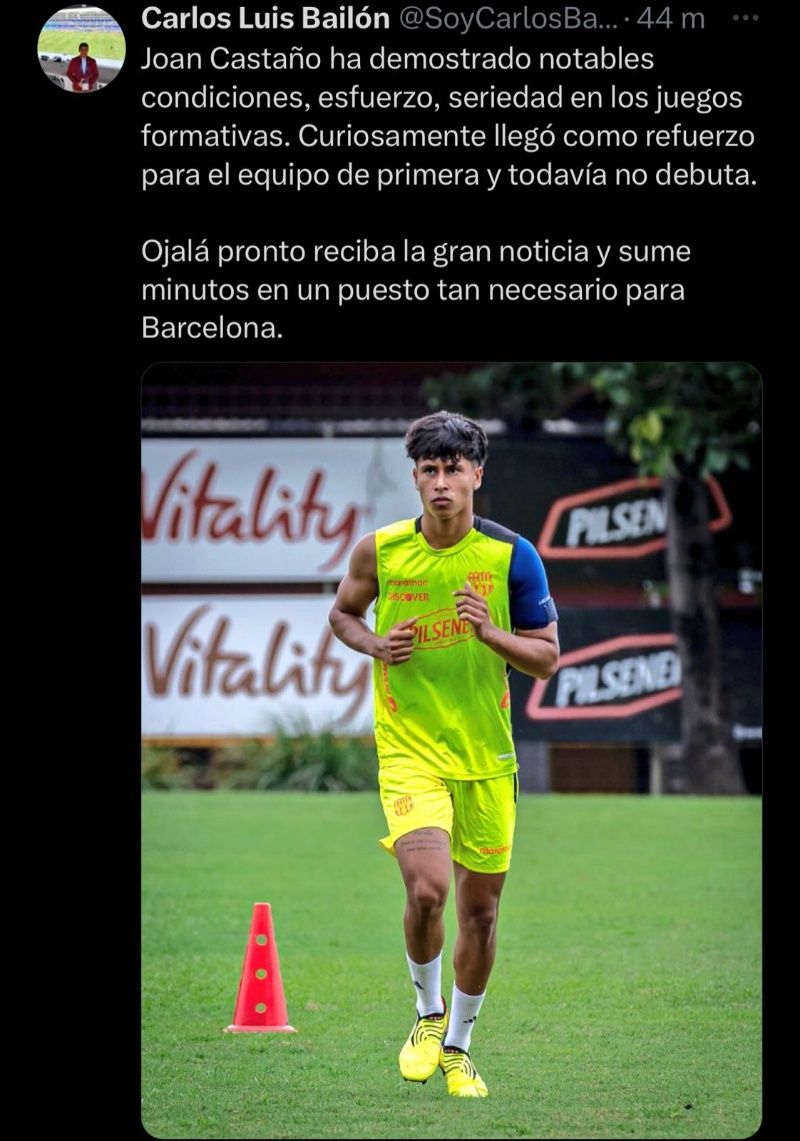Screen dimensions: 800x1141
Task: Open Carlos Luis Bailón's profile name link
Action: click(265, 18)
